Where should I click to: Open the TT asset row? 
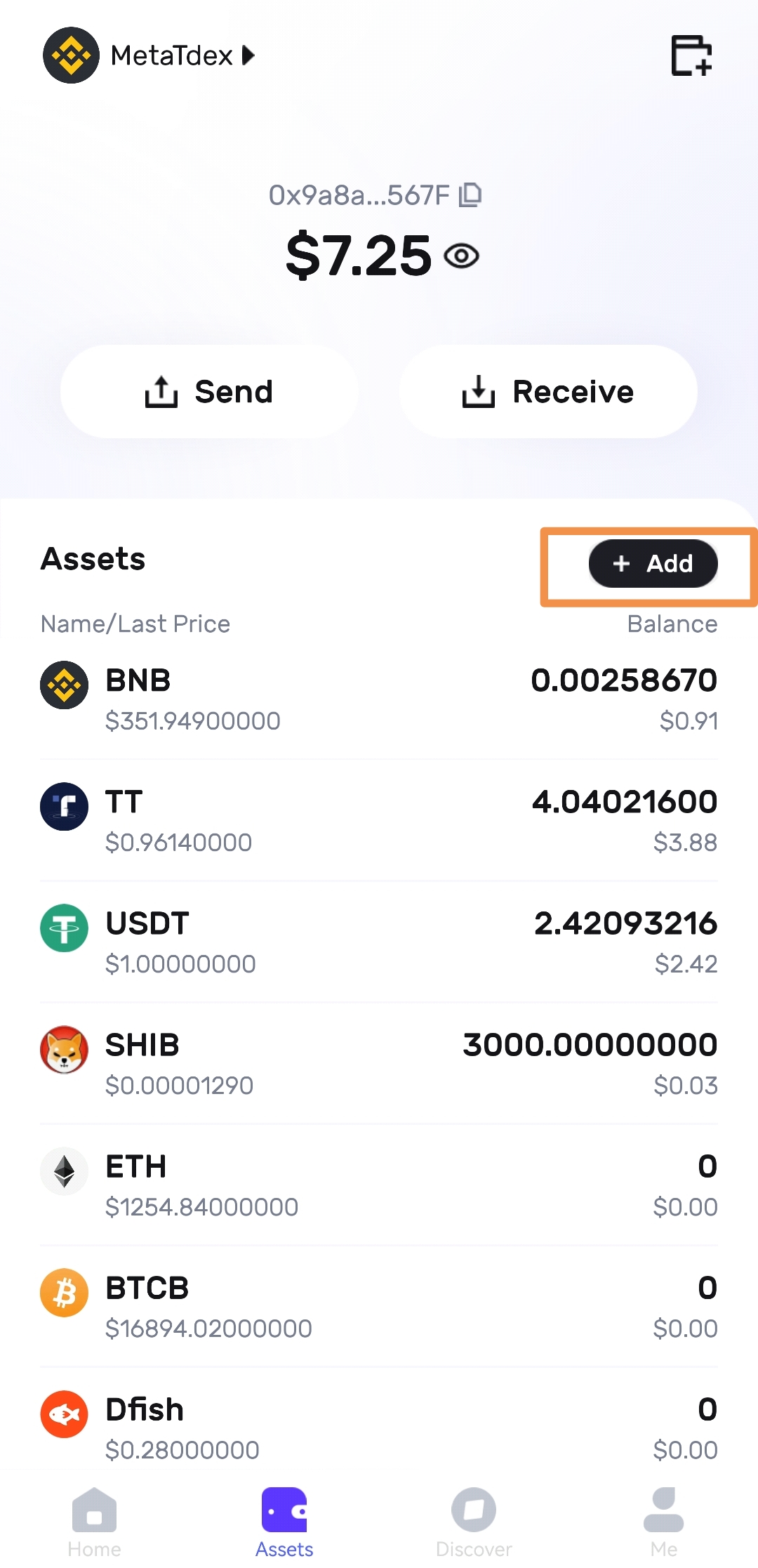pos(379,821)
